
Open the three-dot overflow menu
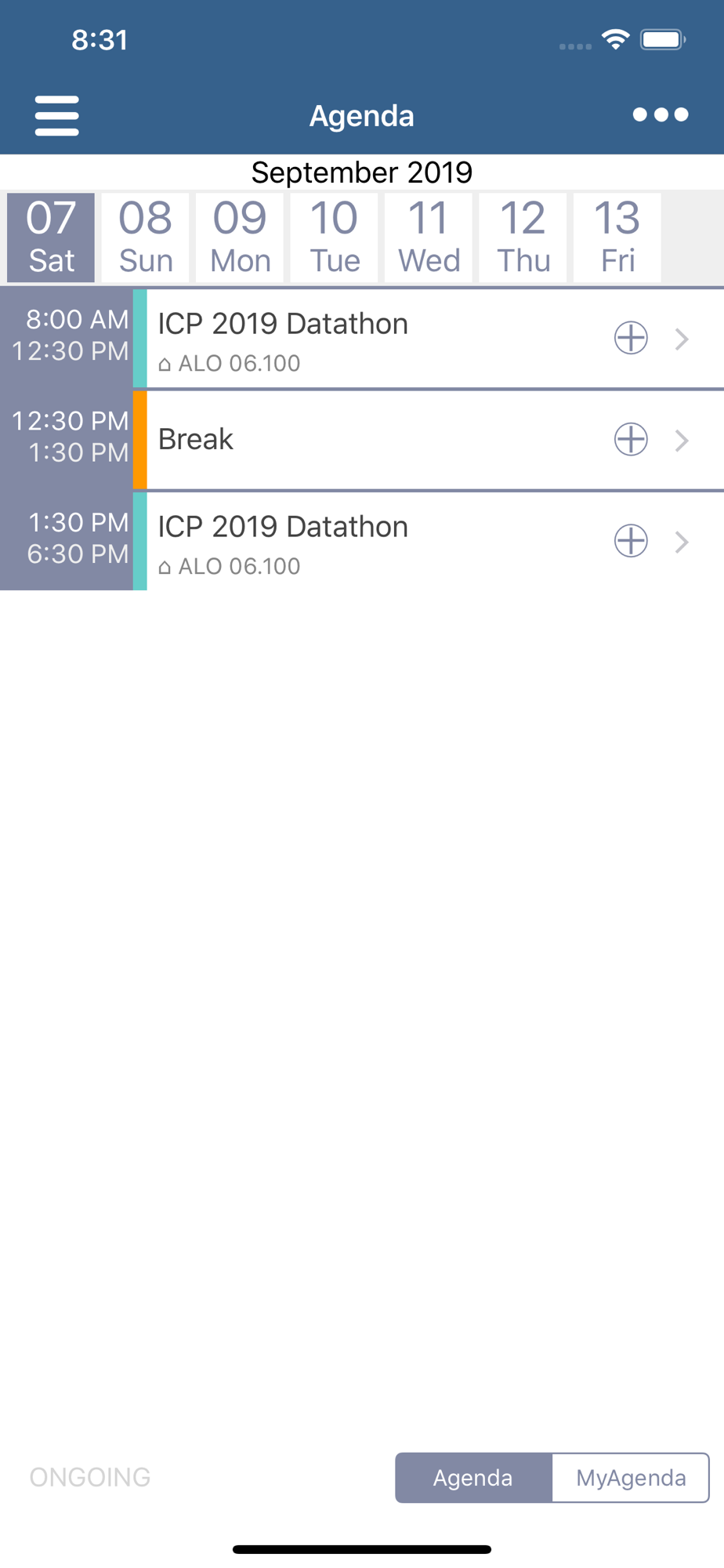[661, 115]
